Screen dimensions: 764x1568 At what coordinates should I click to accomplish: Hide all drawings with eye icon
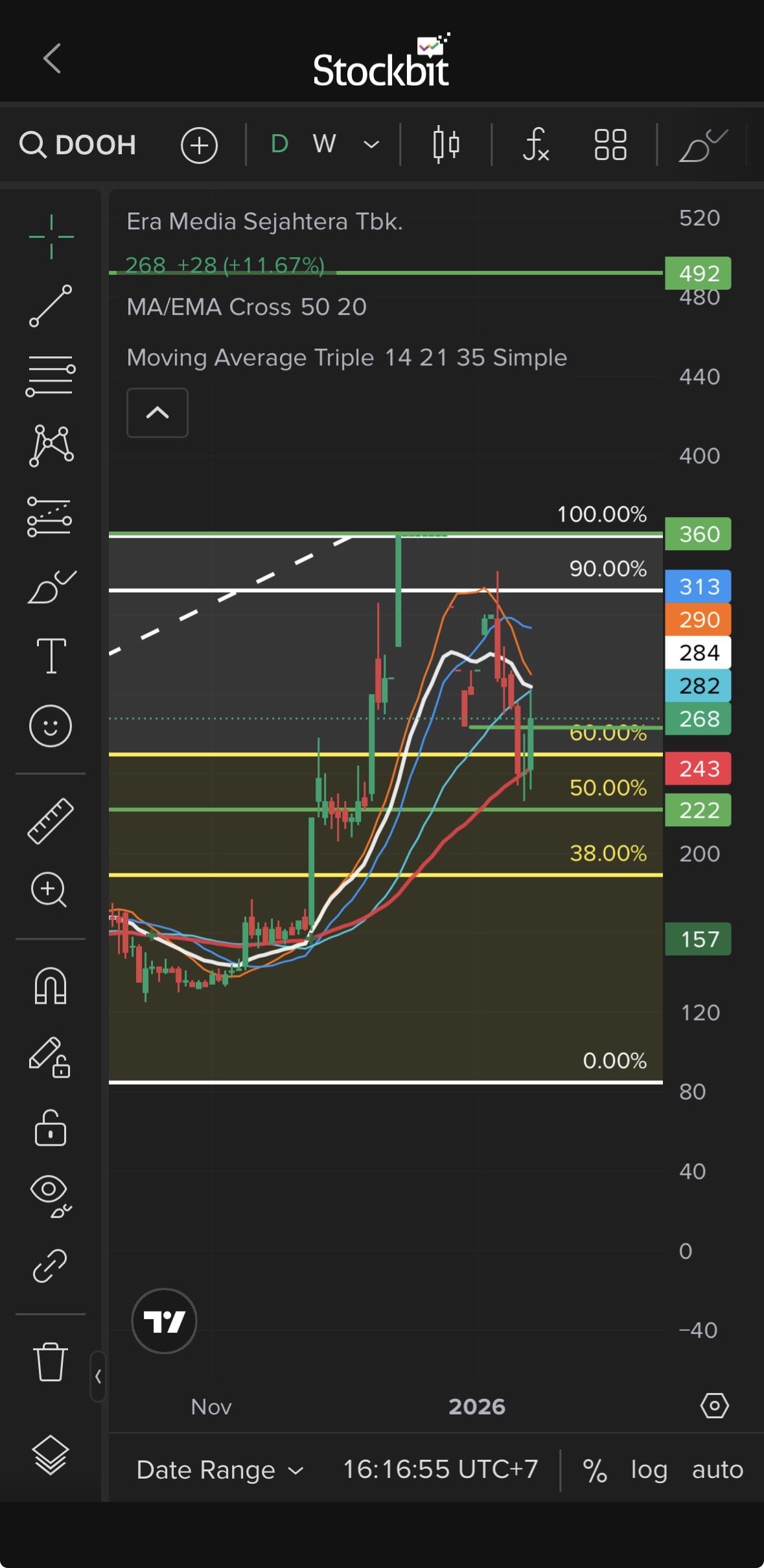click(x=51, y=1195)
